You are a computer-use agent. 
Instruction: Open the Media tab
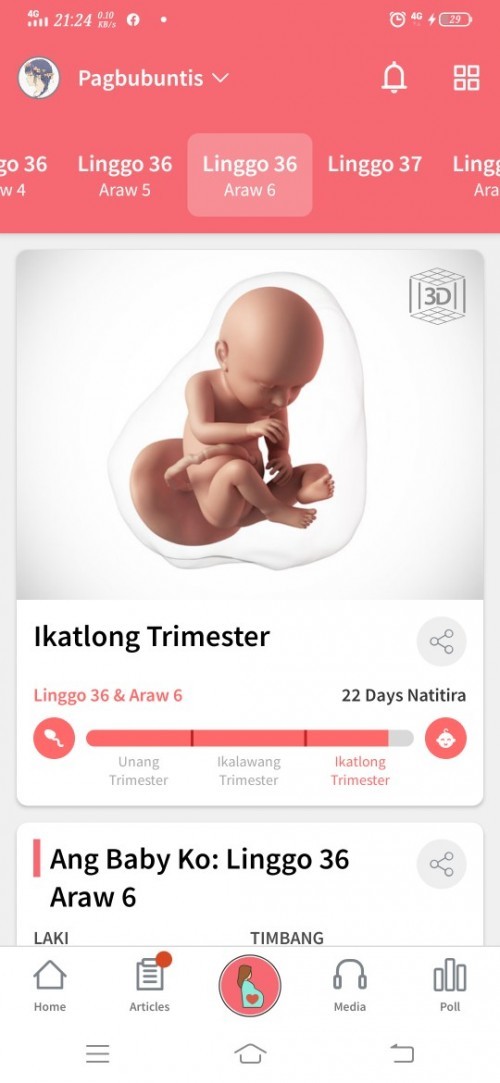click(x=350, y=985)
